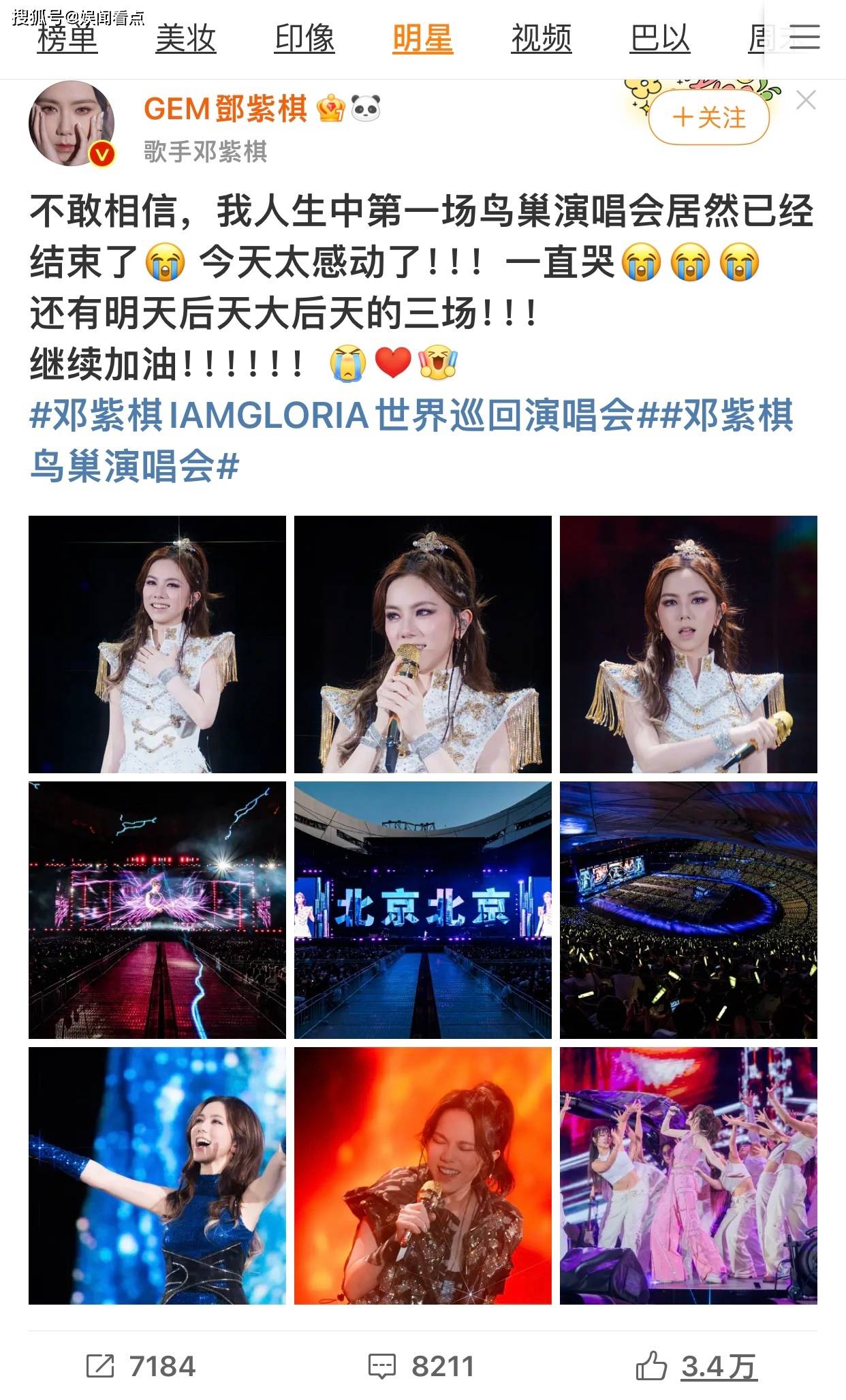The width and height of the screenshot is (846, 1400).
Task: Switch to the 巴以 tab
Action: click(659, 38)
